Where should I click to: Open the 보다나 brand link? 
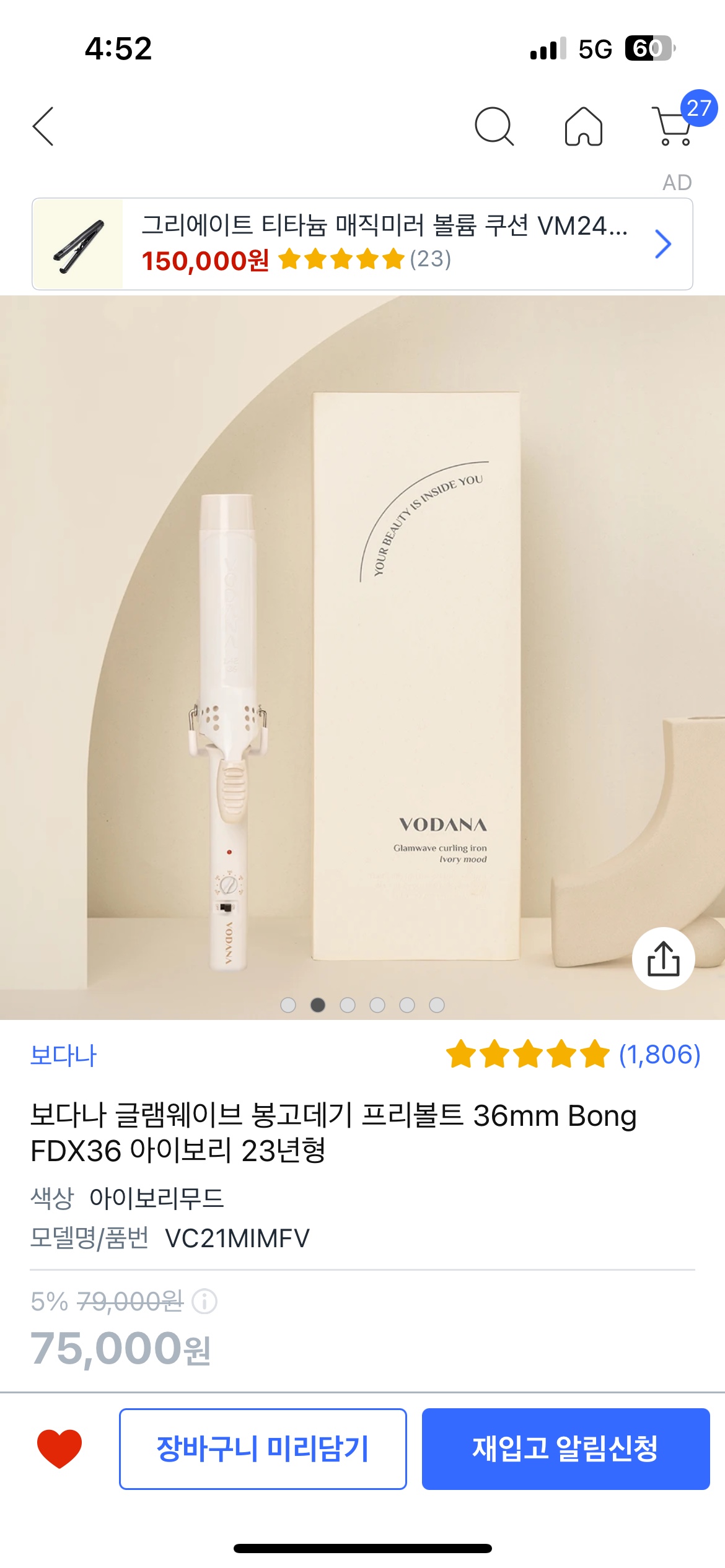(x=64, y=1055)
